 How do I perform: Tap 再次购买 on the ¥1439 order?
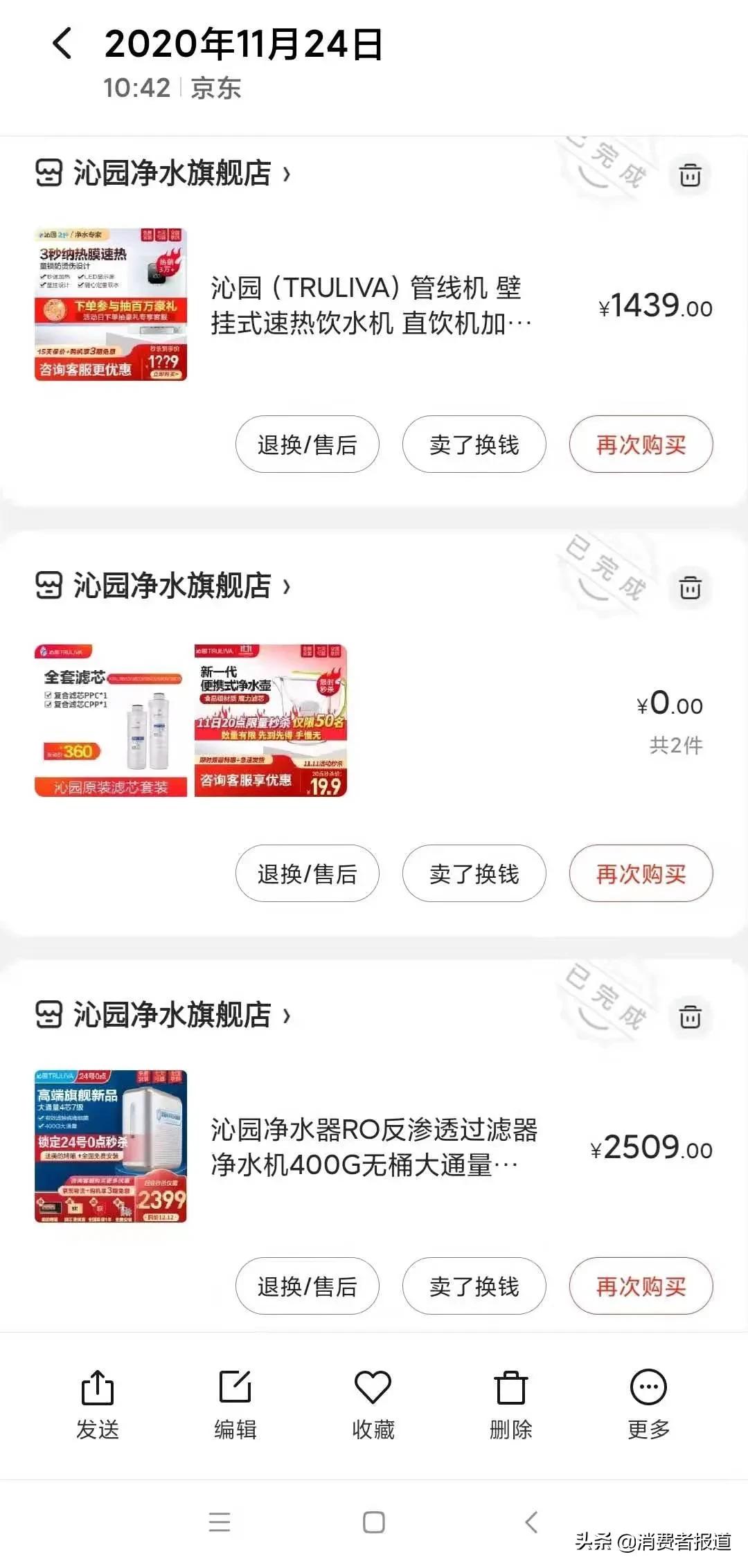coord(639,445)
